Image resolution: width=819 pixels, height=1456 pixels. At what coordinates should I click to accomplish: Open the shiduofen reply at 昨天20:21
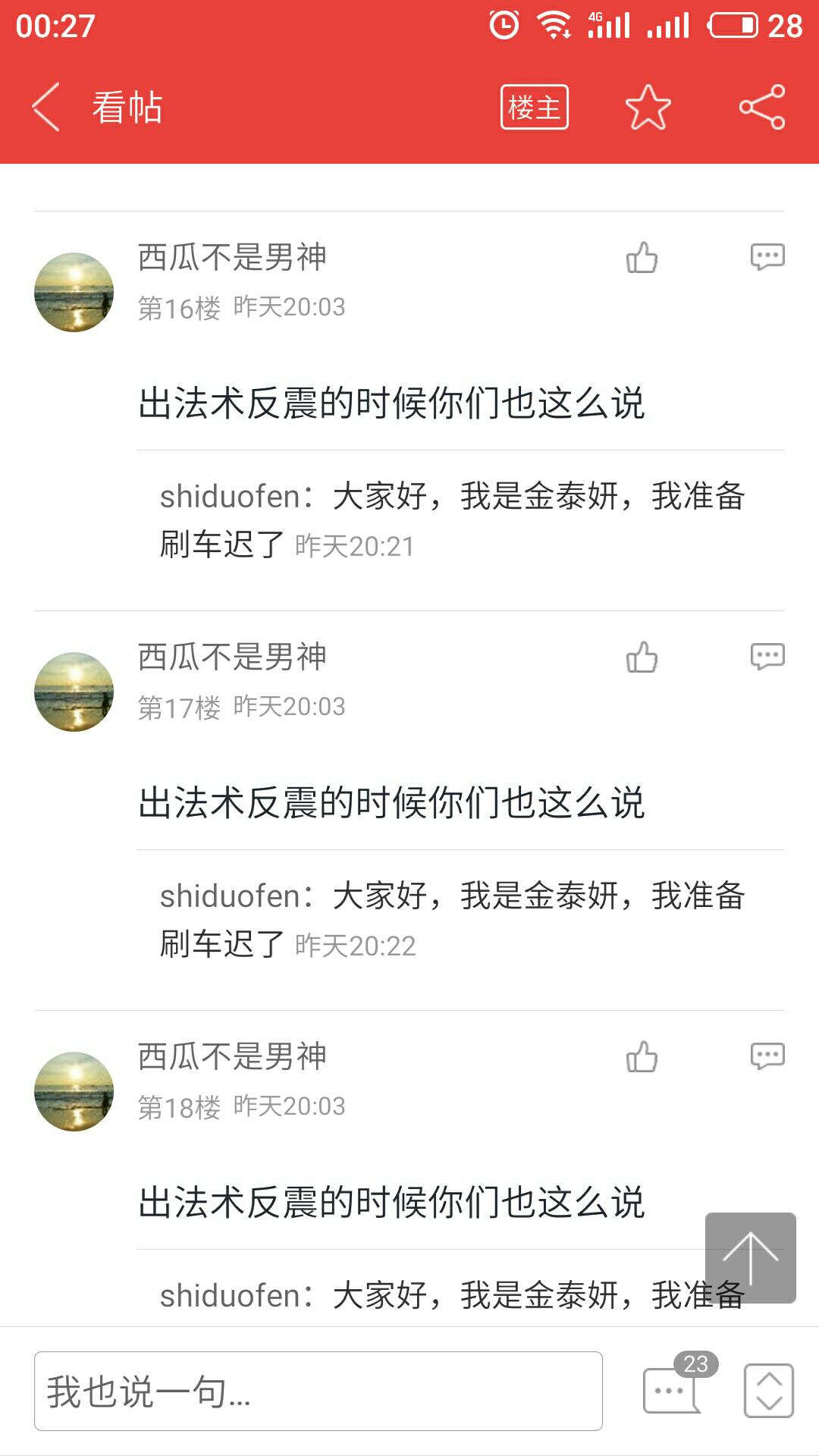[x=452, y=520]
